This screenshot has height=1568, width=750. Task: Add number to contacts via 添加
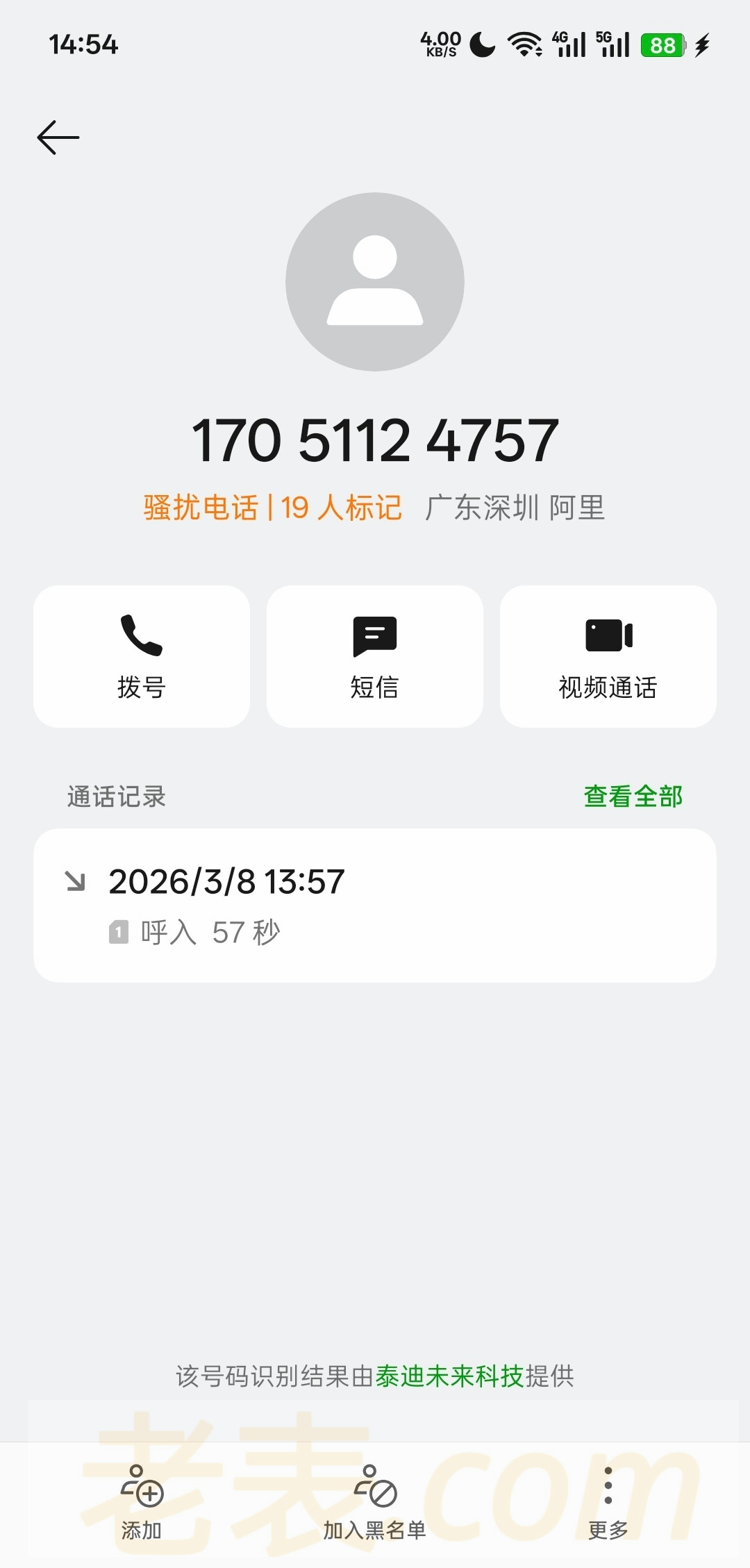click(x=142, y=1503)
